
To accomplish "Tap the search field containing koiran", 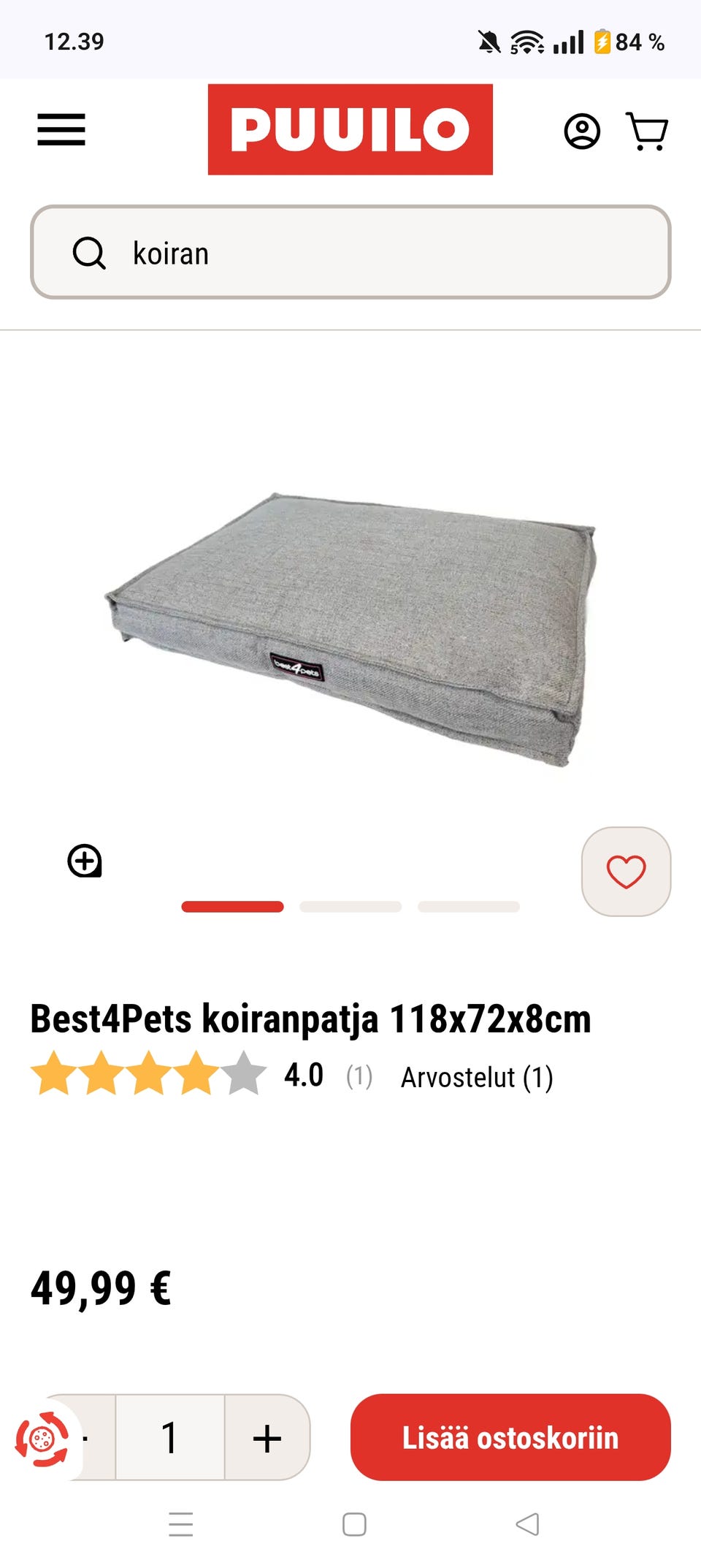I will click(x=350, y=254).
